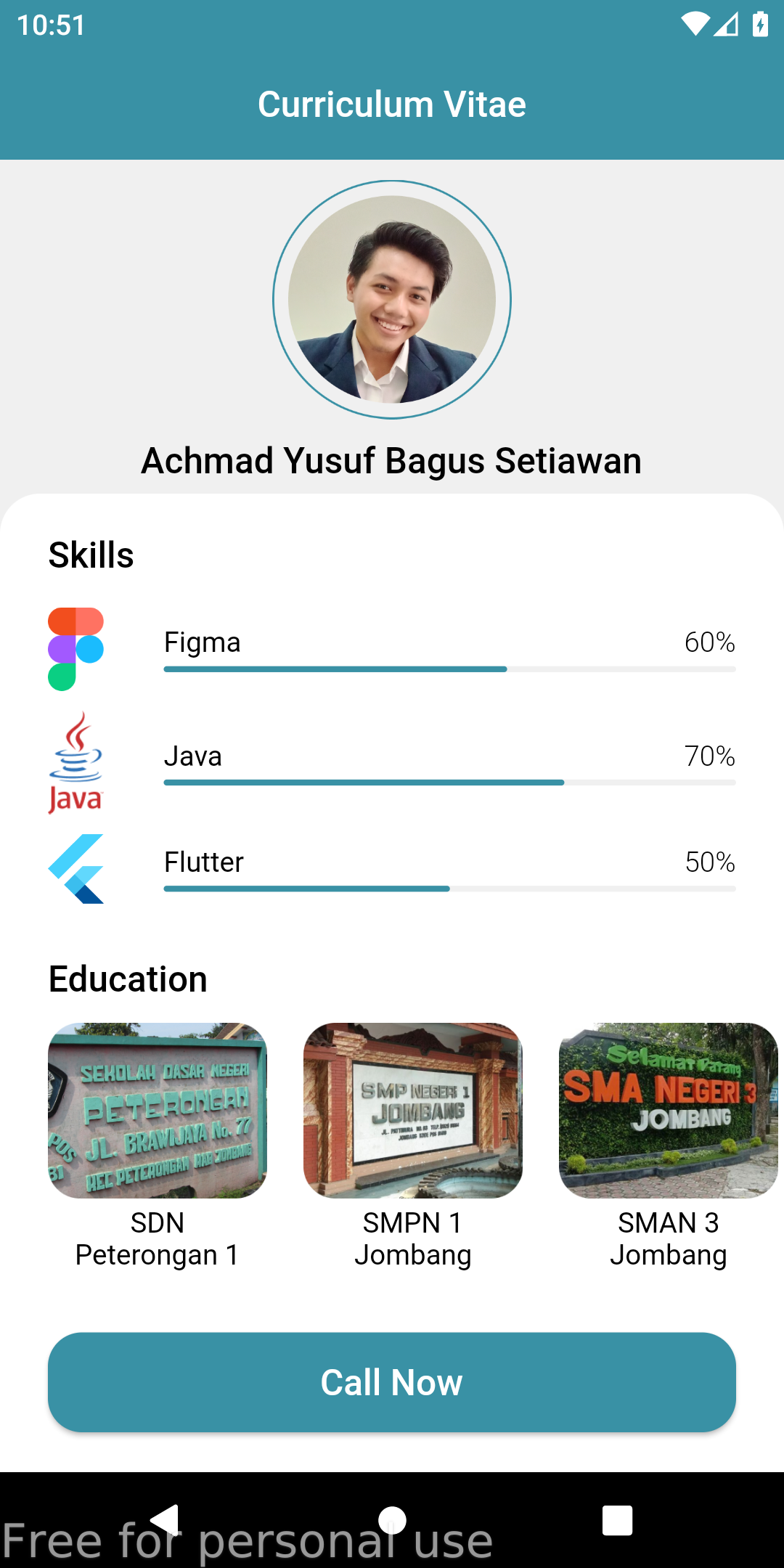
Task: Adjust the Figma 60% progress bar
Action: click(x=449, y=669)
